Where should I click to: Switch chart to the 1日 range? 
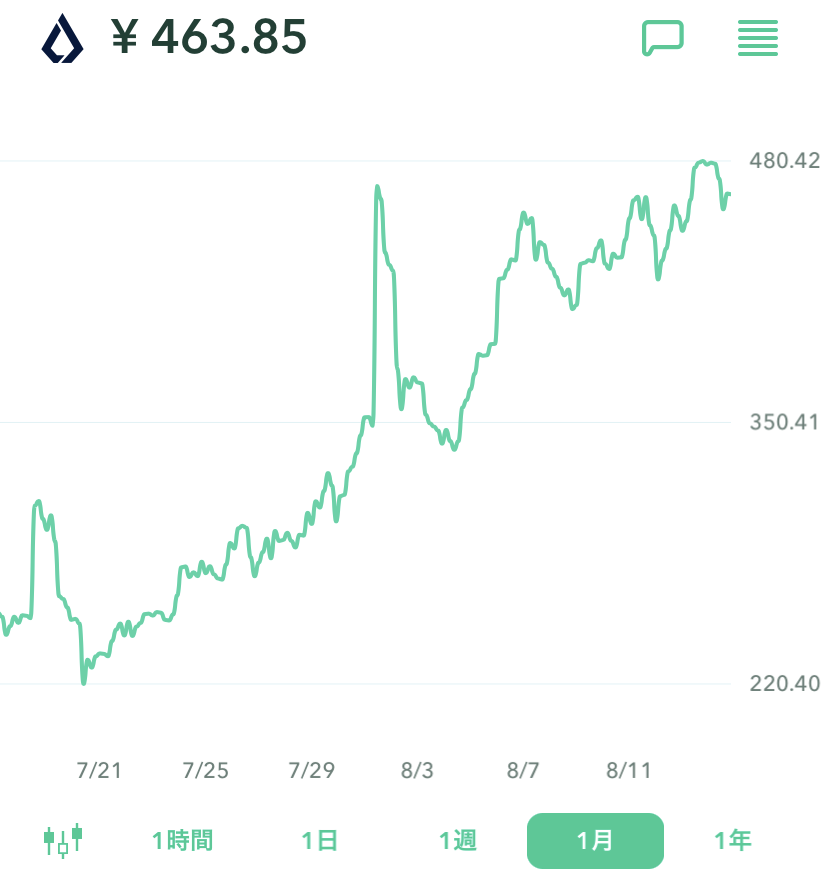[320, 841]
